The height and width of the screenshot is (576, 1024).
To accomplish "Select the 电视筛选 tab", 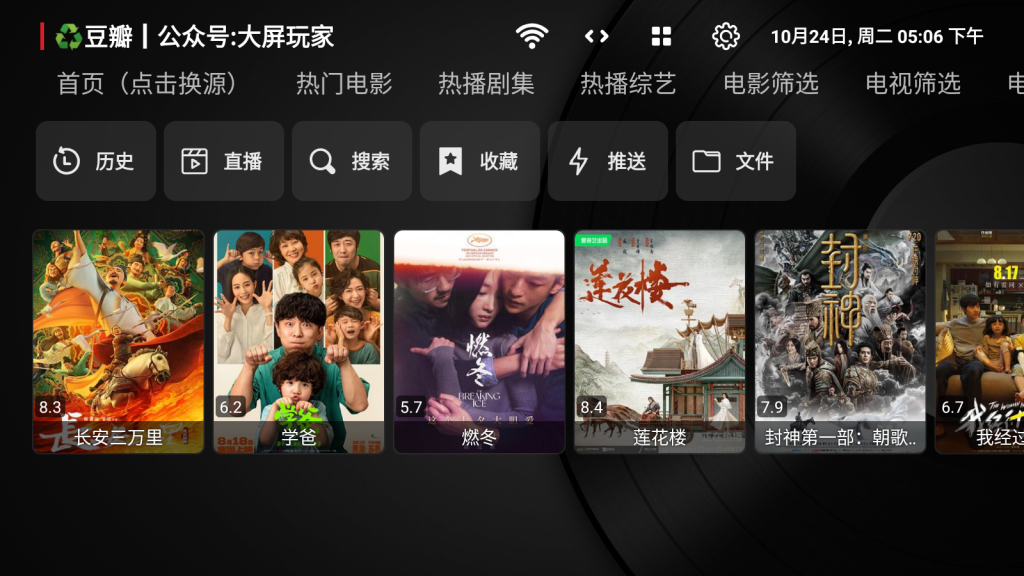I will click(x=913, y=83).
